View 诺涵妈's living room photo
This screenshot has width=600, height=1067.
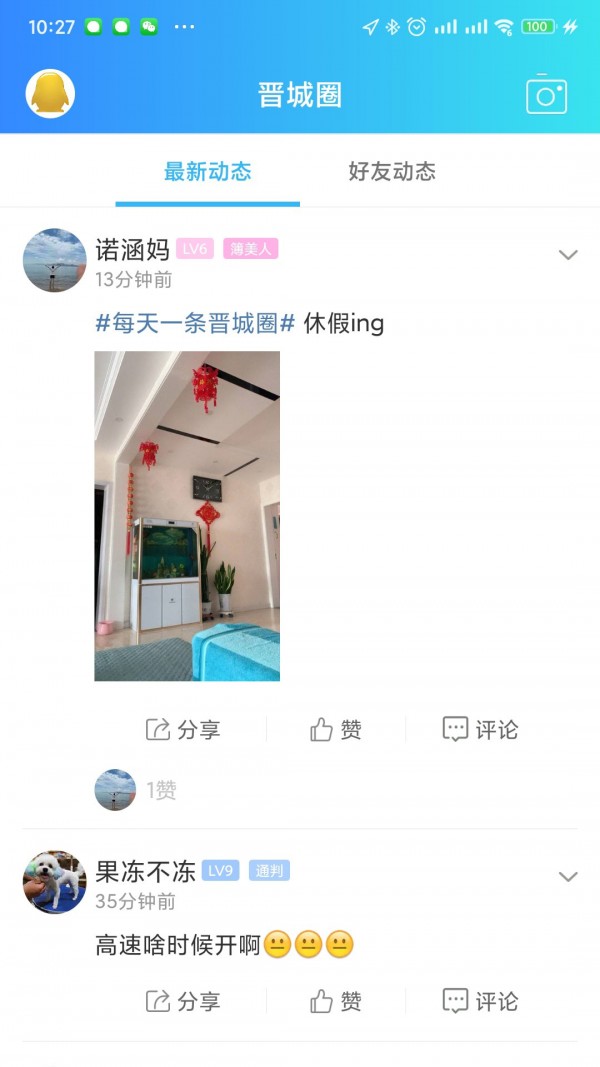[x=187, y=516]
